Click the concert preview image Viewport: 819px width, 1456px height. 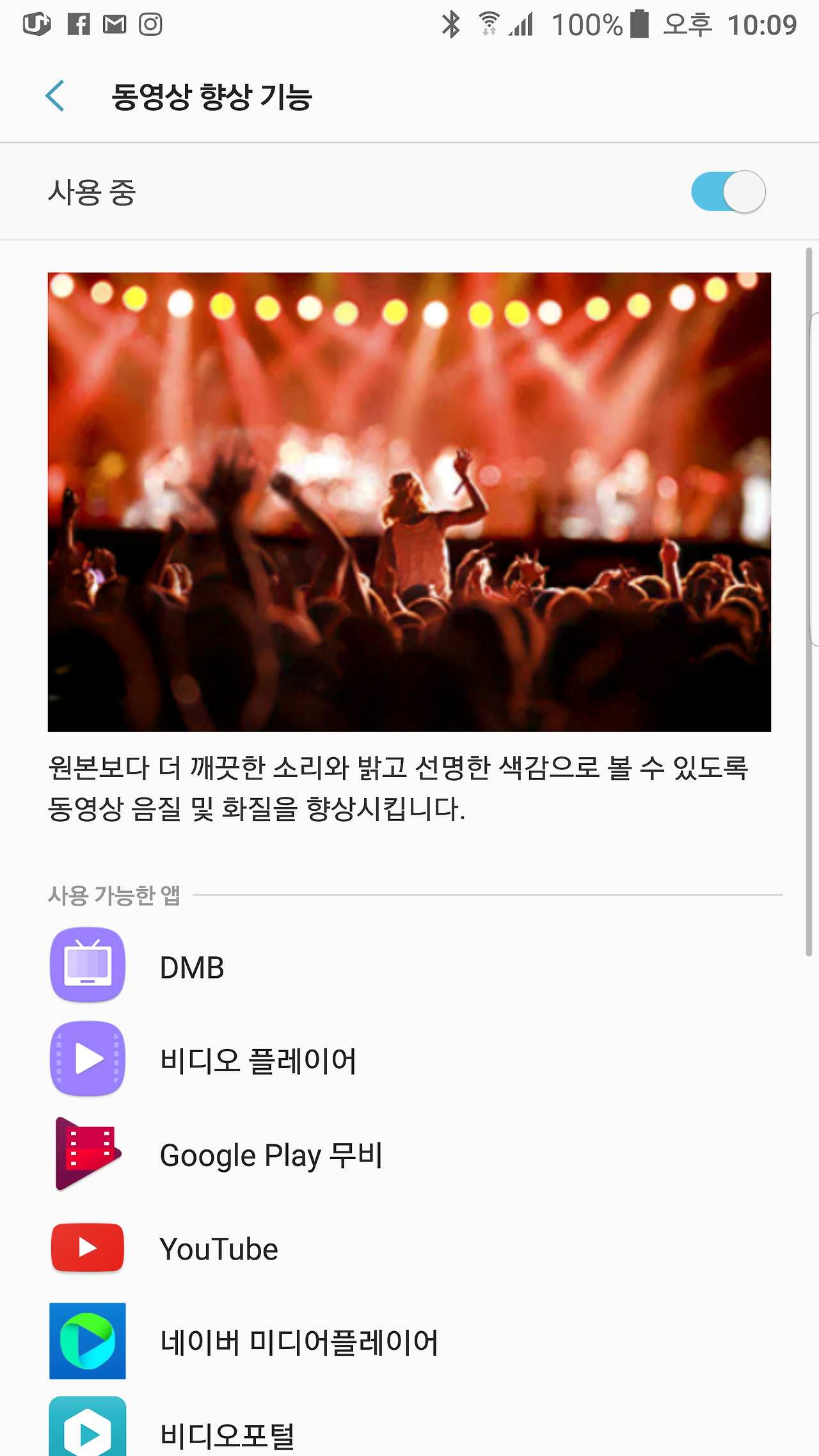(x=409, y=501)
